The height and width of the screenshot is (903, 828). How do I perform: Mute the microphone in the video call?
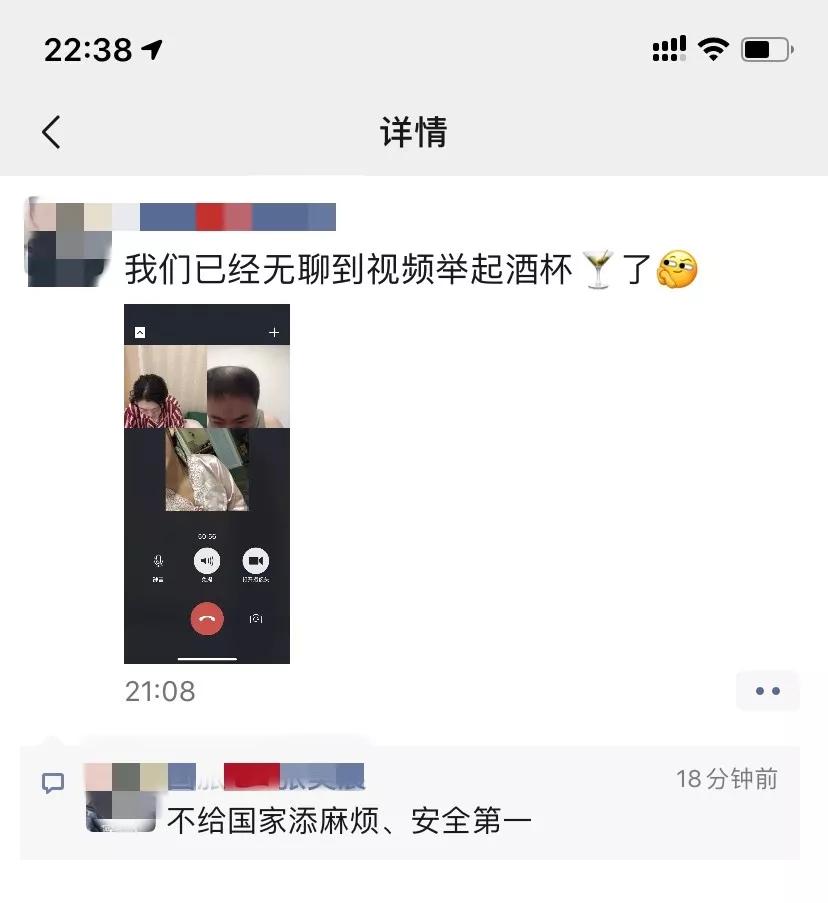pyautogui.click(x=160, y=561)
